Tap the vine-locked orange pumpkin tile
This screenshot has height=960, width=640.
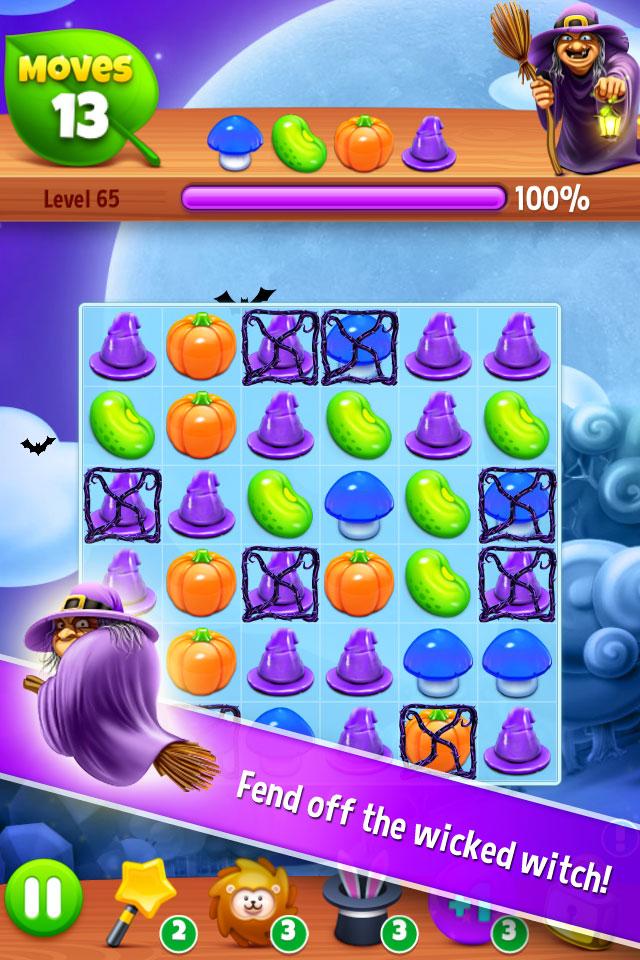tap(437, 738)
